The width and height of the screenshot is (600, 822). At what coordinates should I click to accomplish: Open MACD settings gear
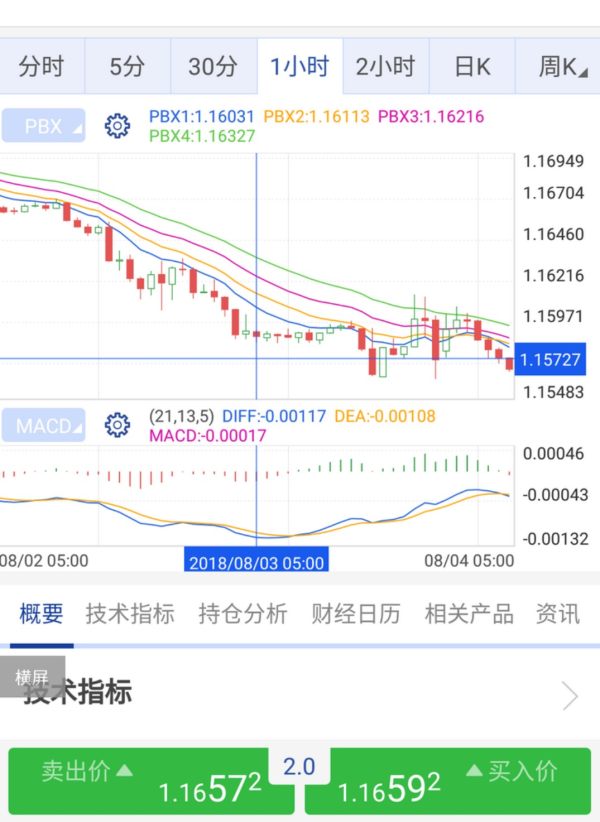point(117,426)
